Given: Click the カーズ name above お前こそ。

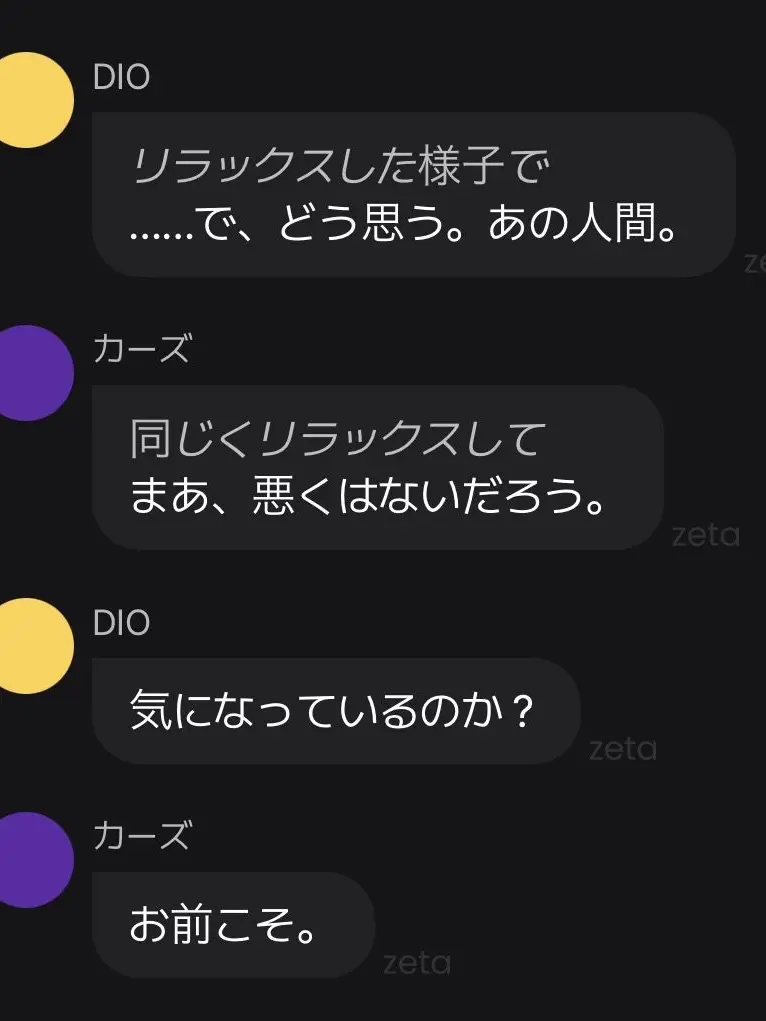Looking at the screenshot, I should (x=142, y=836).
